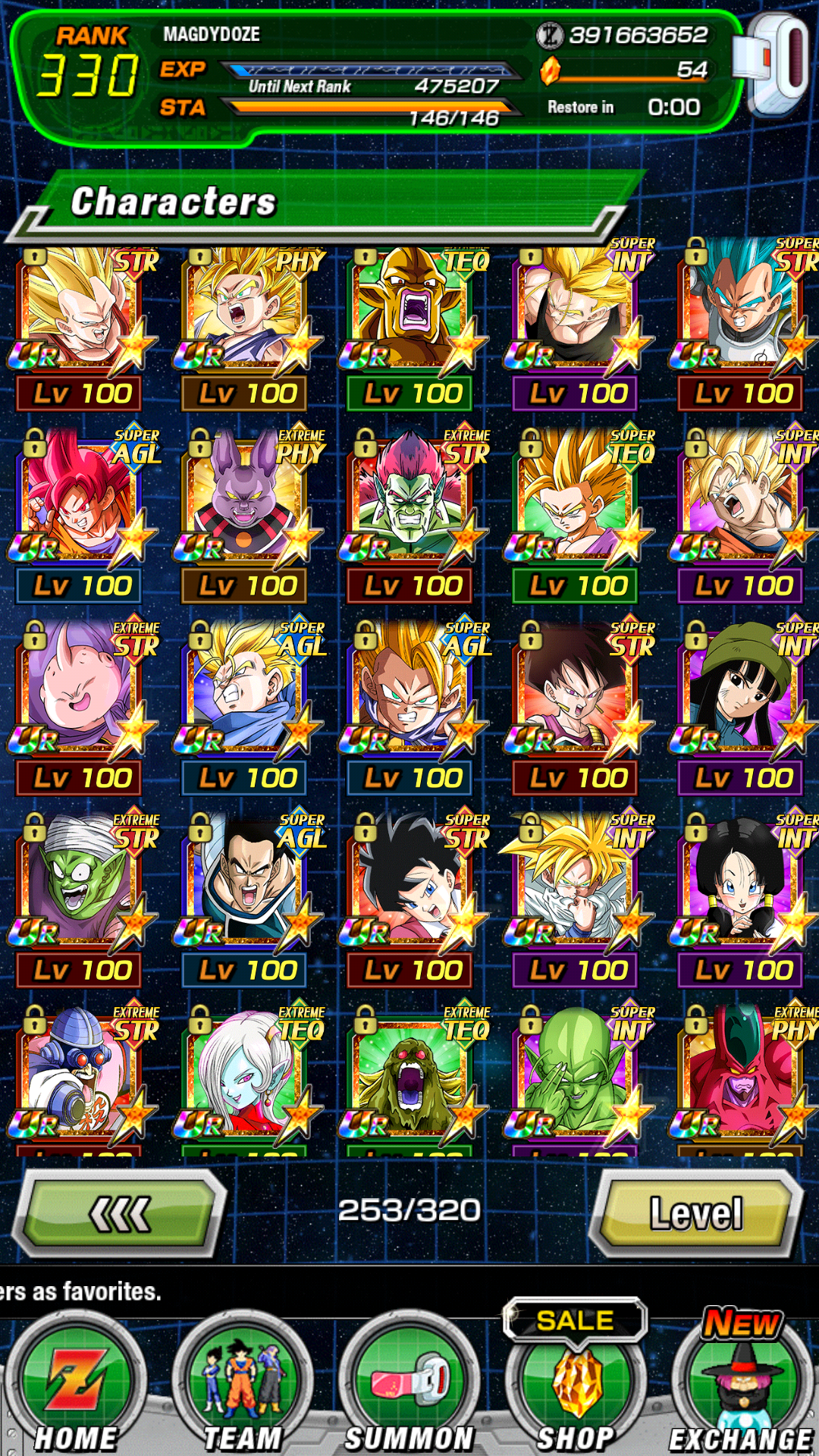Select the Extreme TEQ white-haired female card
Image resolution: width=819 pixels, height=1456 pixels.
pos(244,1078)
